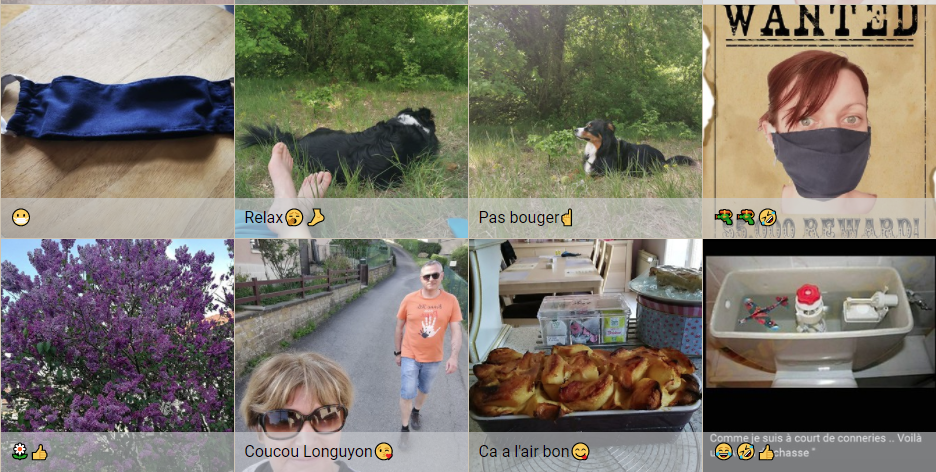
Task: Open the toilet tank photo tile
Action: tap(819, 320)
